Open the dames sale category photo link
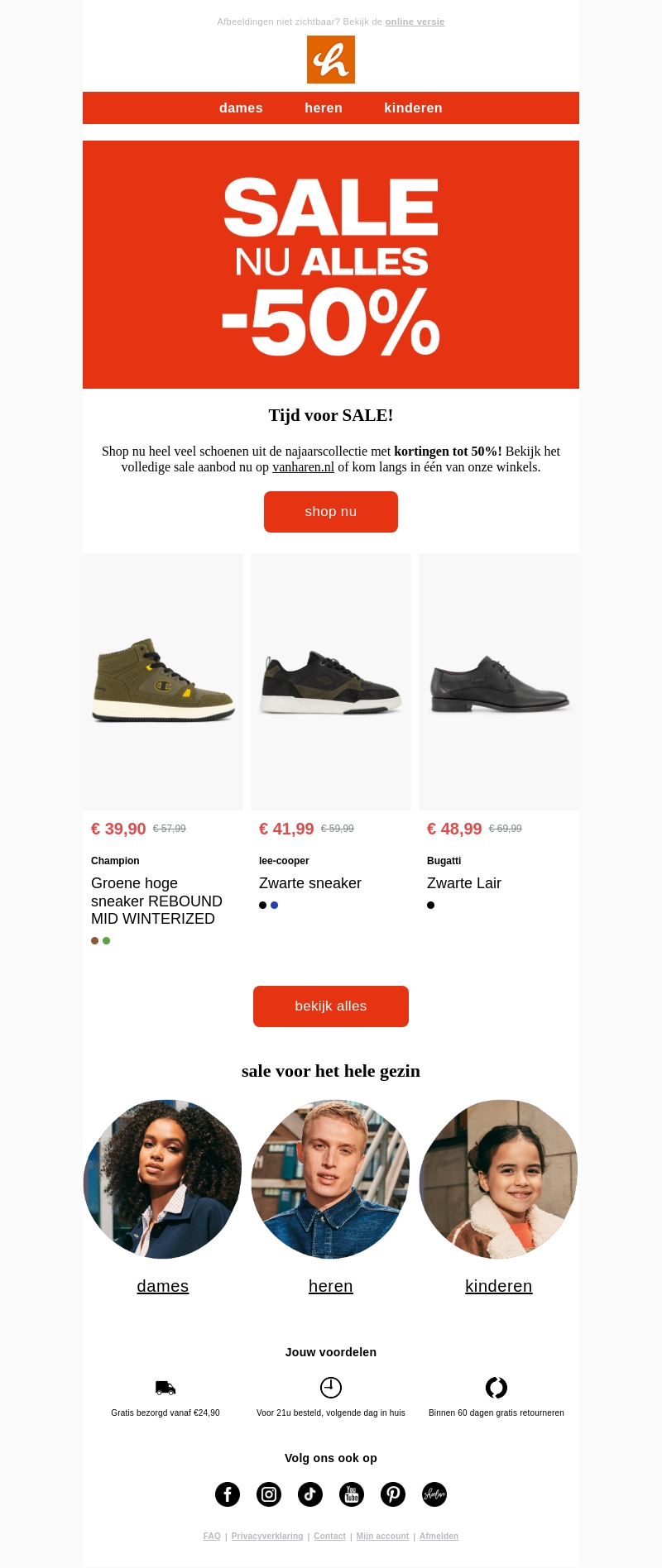Image resolution: width=662 pixels, height=1568 pixels. click(x=163, y=1179)
